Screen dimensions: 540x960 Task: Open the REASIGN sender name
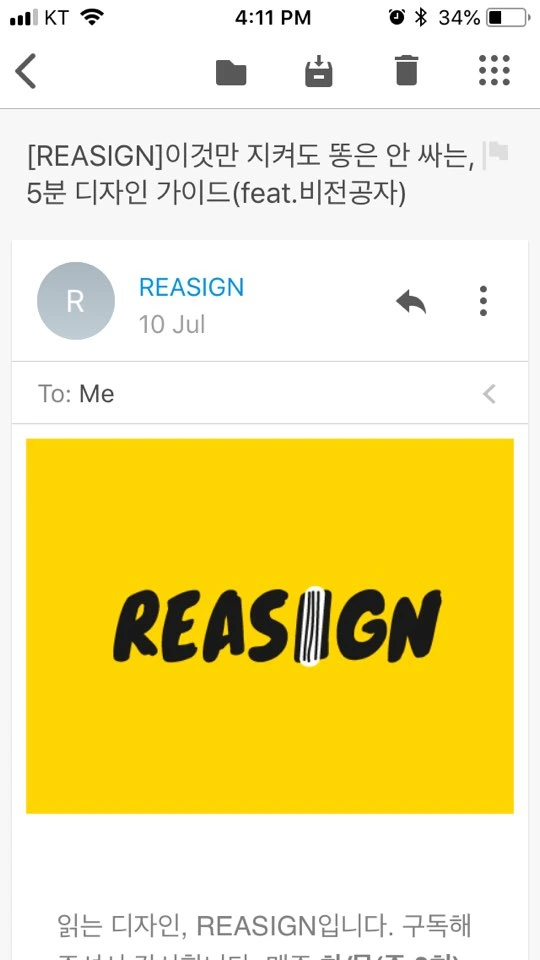click(191, 287)
